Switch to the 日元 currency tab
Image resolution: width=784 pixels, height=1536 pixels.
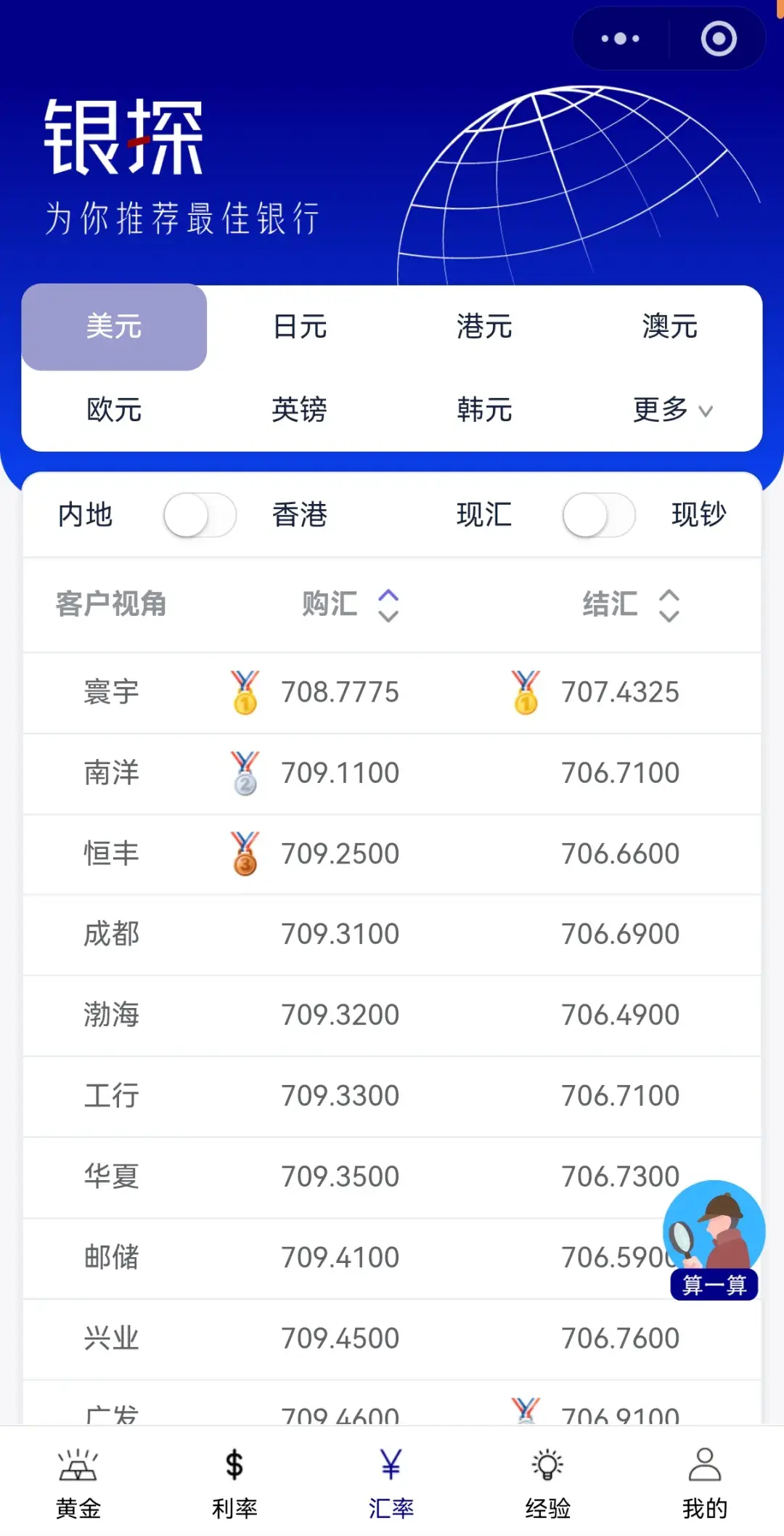[x=300, y=327]
